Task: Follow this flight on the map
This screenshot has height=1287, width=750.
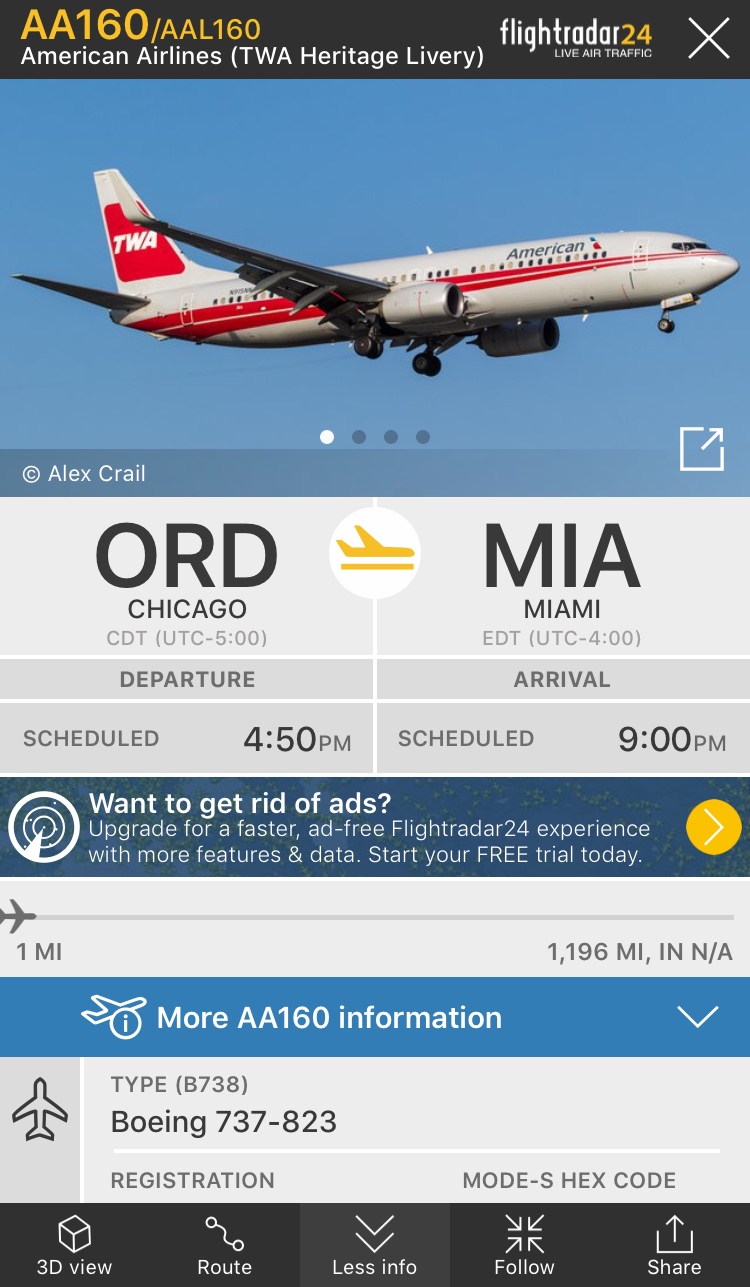Action: point(524,1245)
